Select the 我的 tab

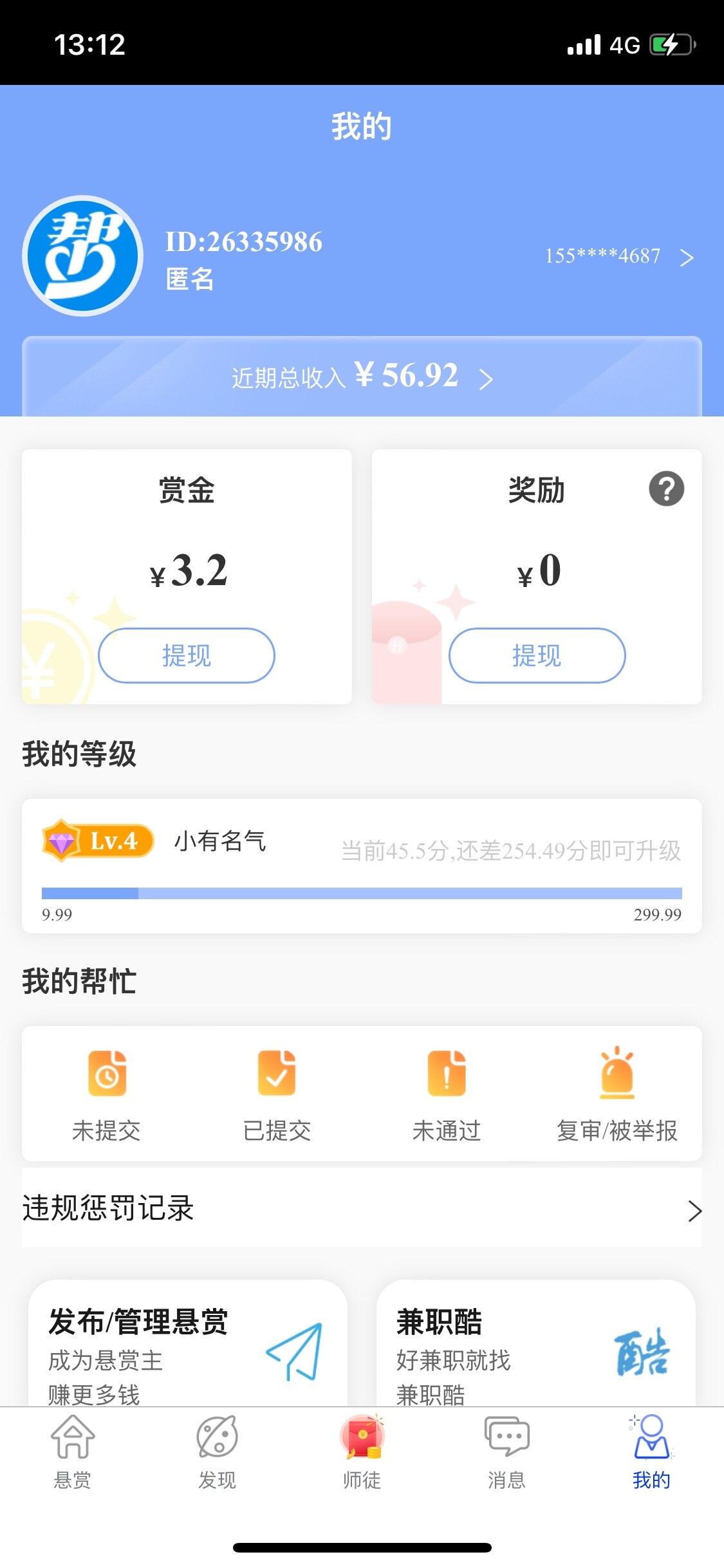651,1452
